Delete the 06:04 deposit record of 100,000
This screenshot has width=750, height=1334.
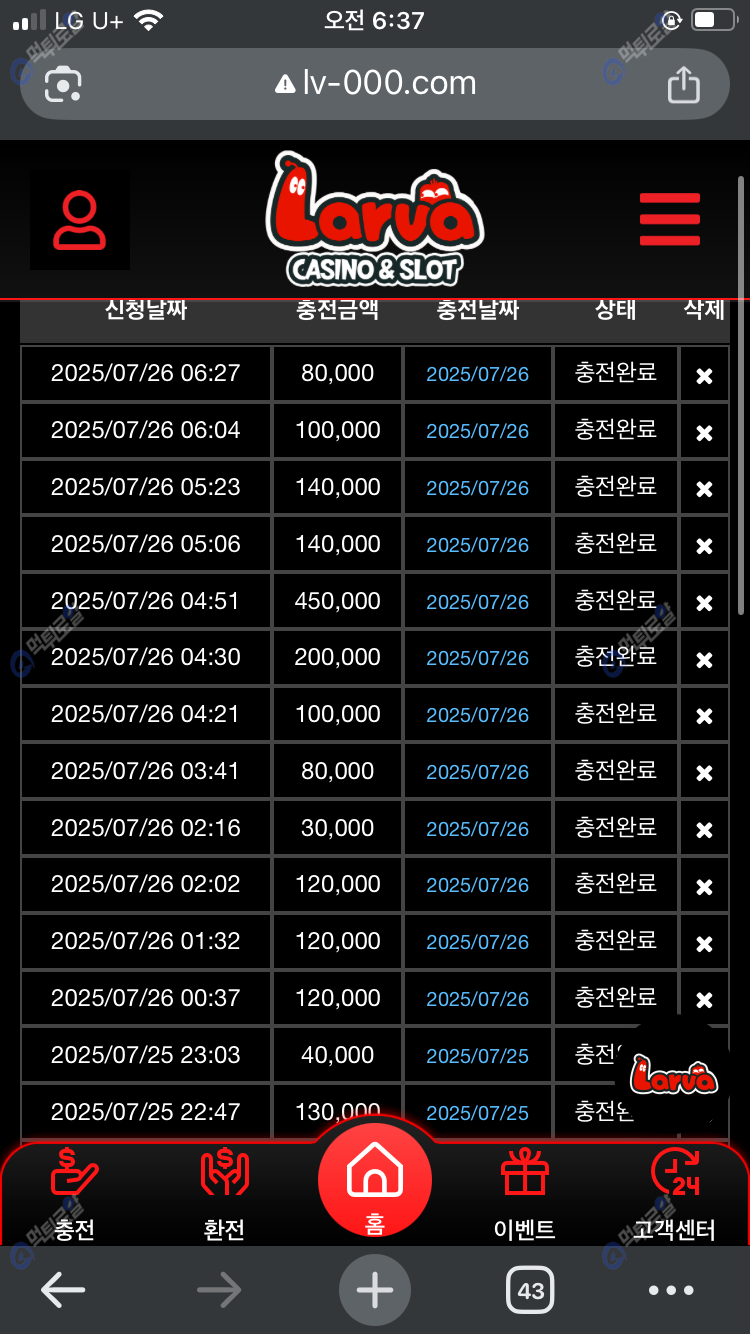coord(704,432)
